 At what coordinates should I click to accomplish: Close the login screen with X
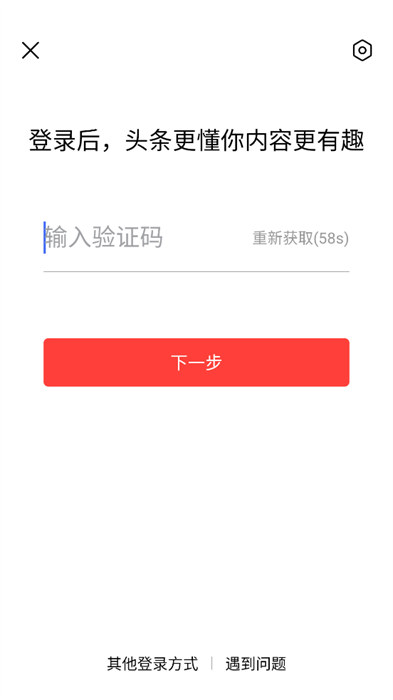pyautogui.click(x=30, y=50)
